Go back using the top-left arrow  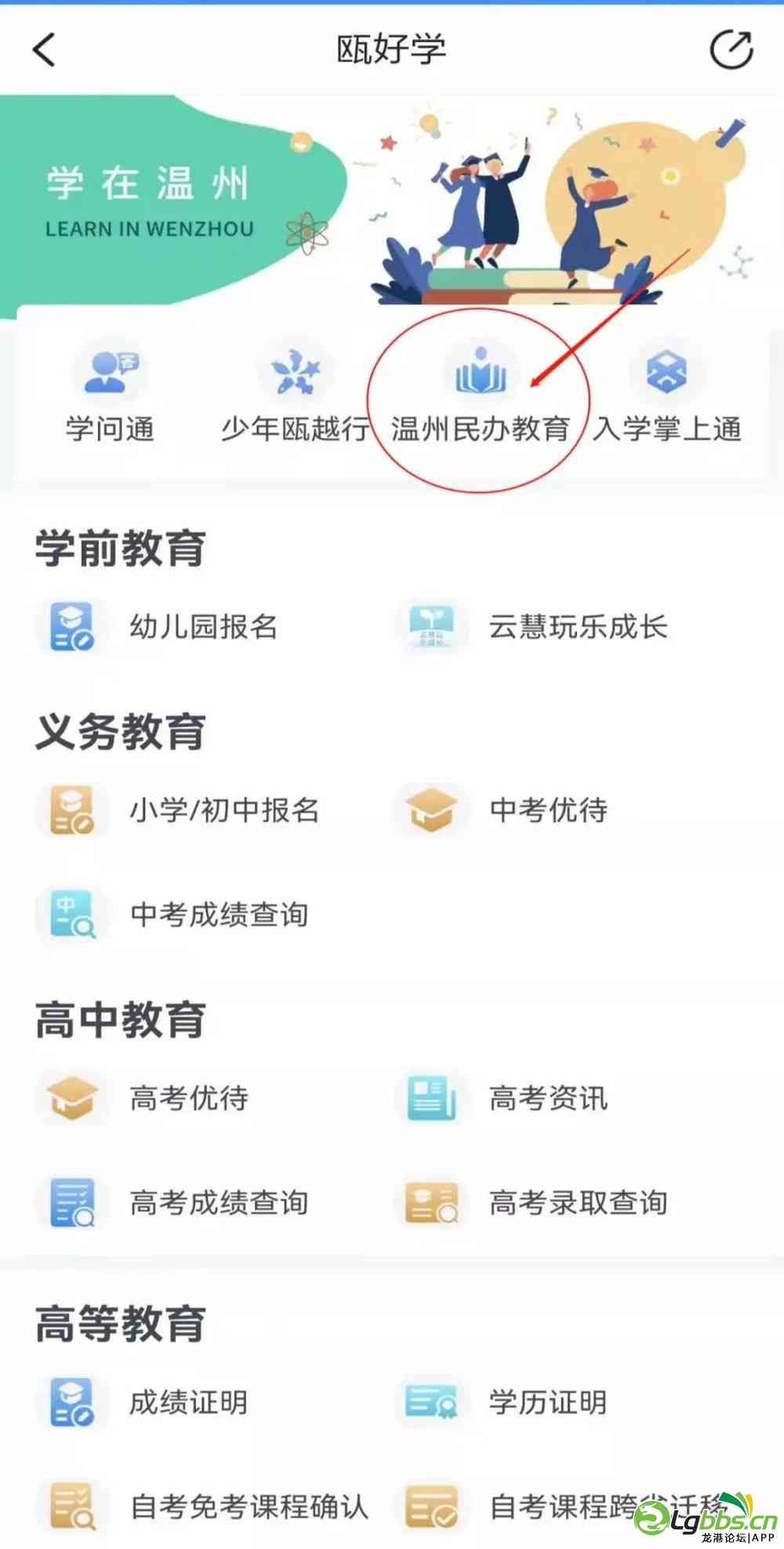(x=45, y=50)
